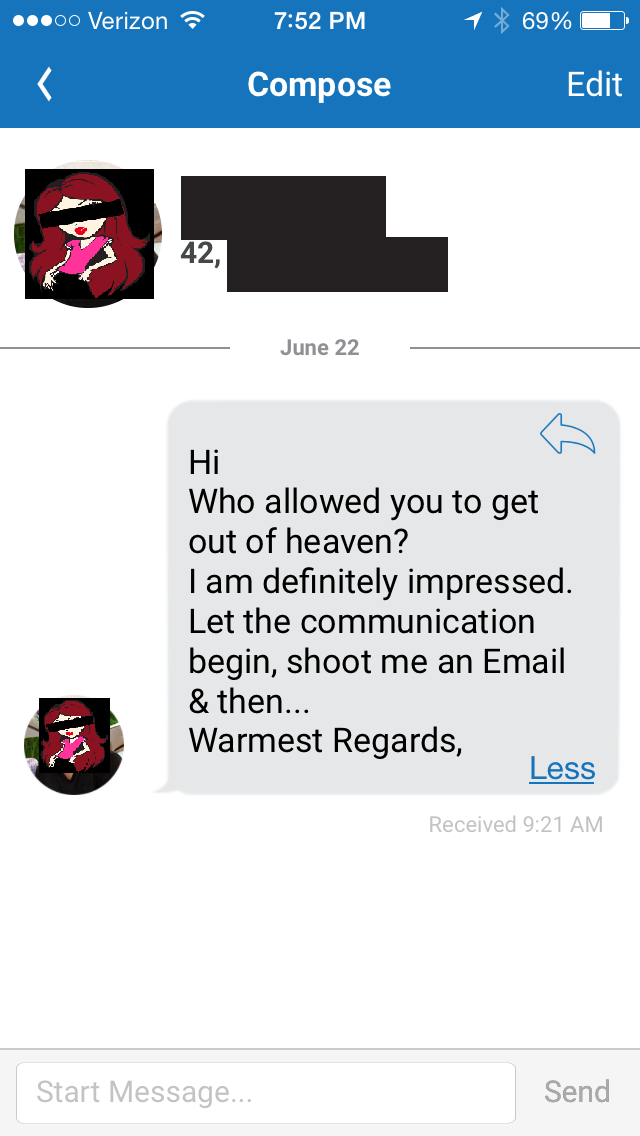
Task: Hit the Send button
Action: [577, 1092]
